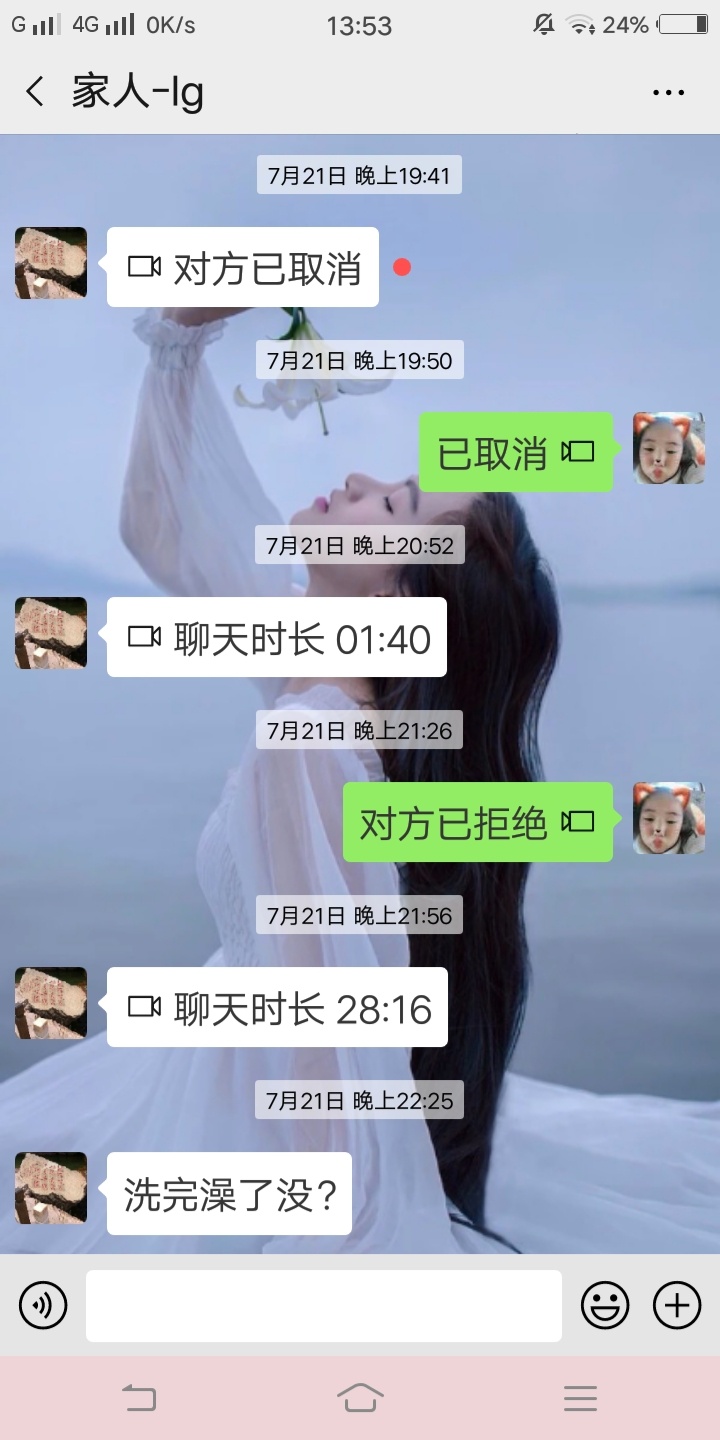Open the plus attachments menu
The height and width of the screenshot is (1440, 720).
pyautogui.click(x=677, y=1305)
